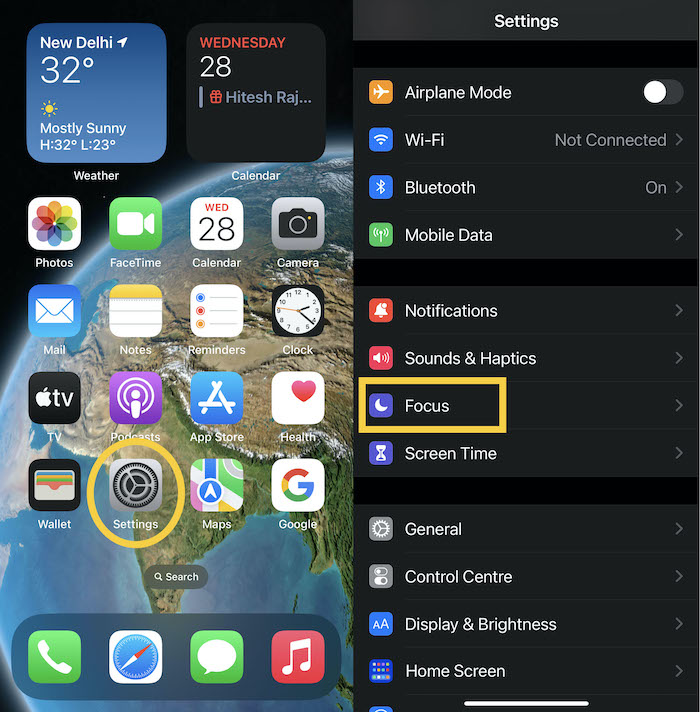Viewport: 700px width, 712px height.
Task: Tap the home screen Search pill
Action: [176, 577]
